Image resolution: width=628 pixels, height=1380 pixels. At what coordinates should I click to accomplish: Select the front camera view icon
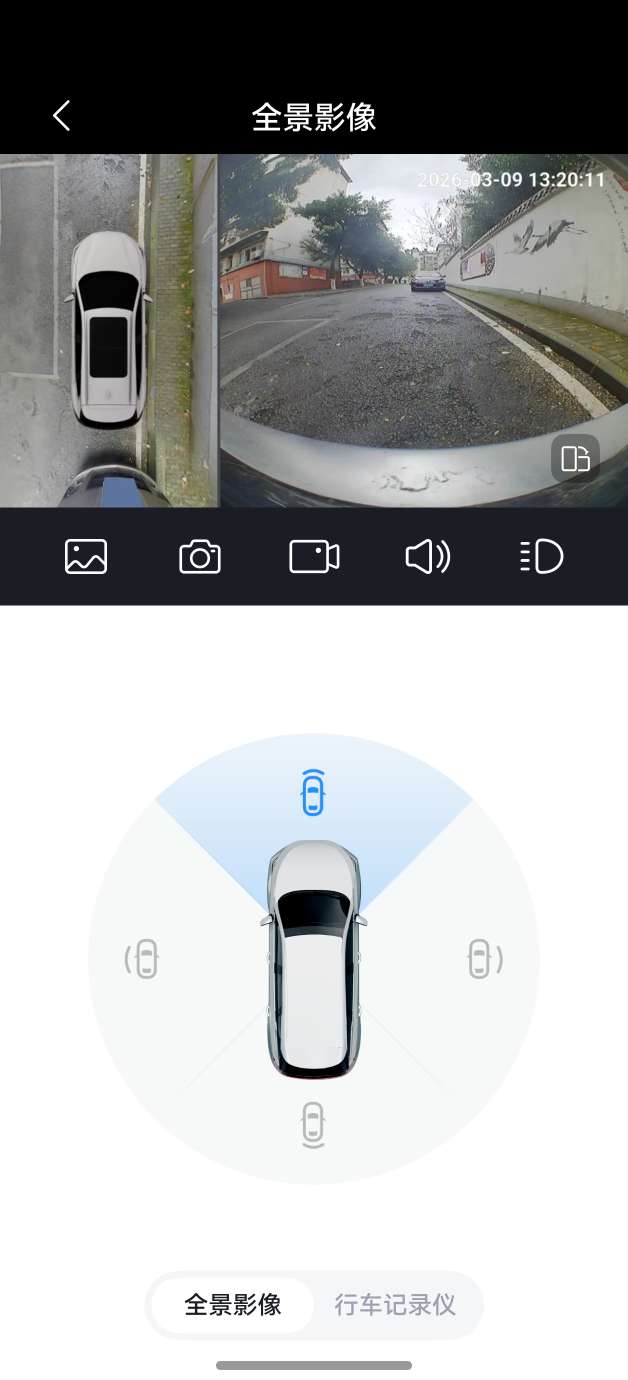pos(313,793)
